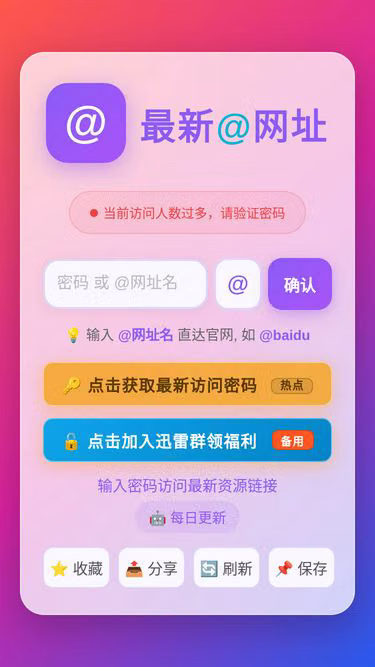375x667 pixels.
Task: Tap the @ button beside the input
Action: tap(238, 284)
